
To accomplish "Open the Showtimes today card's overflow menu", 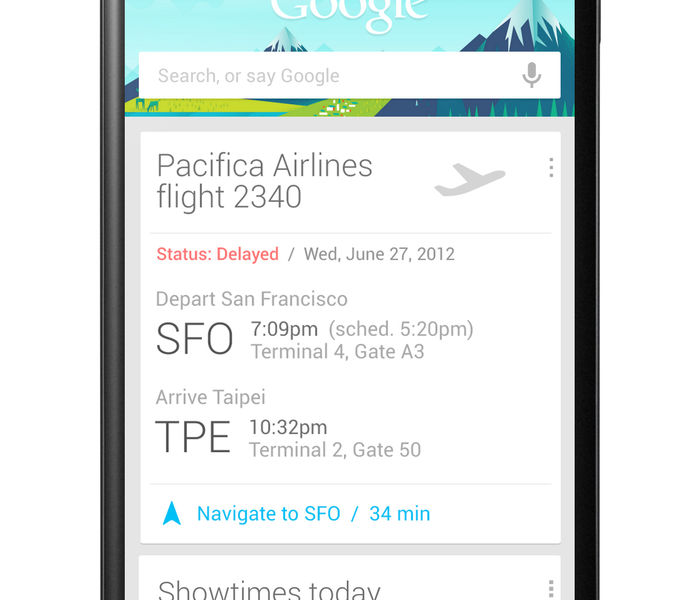I will pos(550,589).
